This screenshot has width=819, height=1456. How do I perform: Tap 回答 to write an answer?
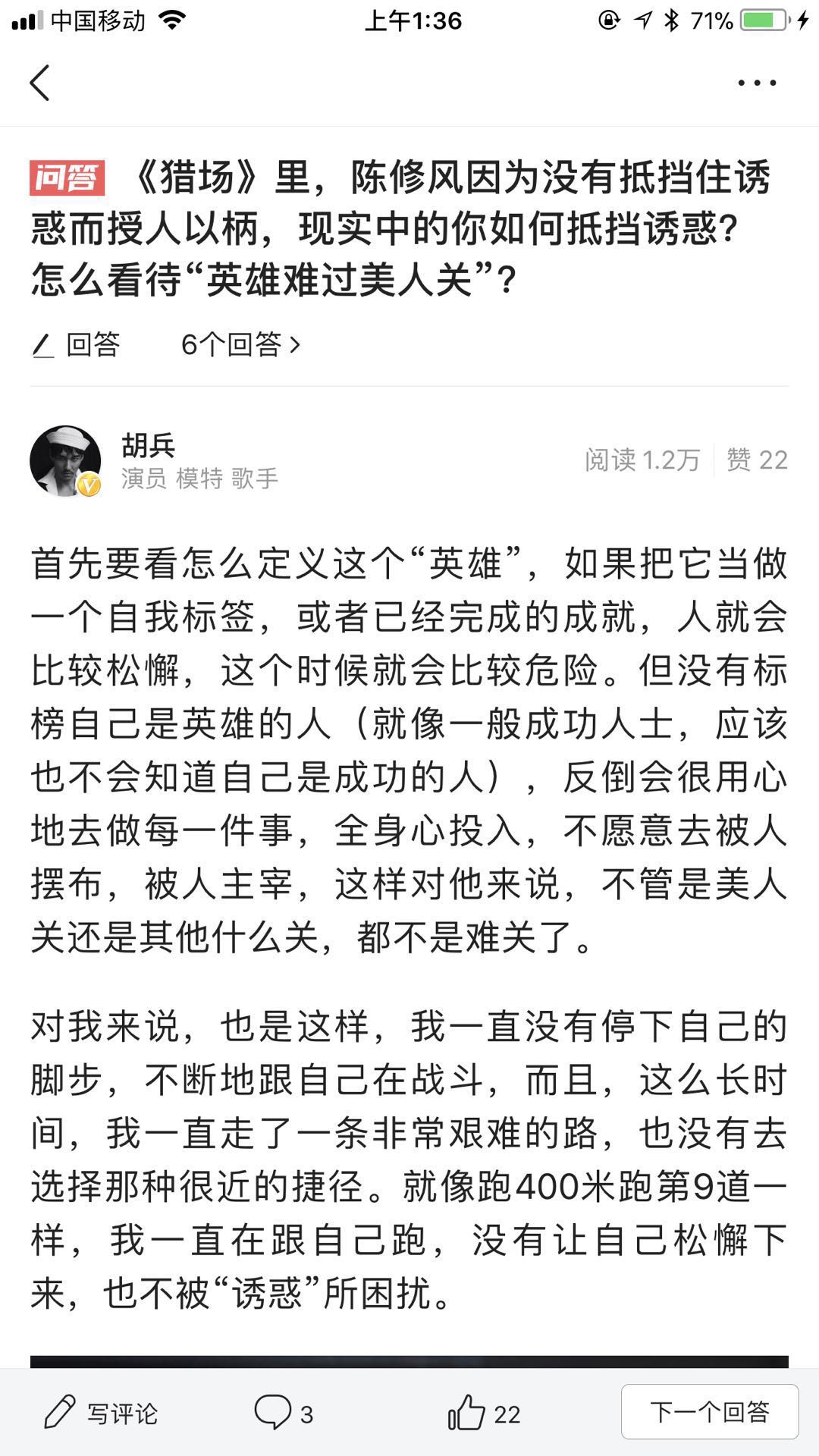[77, 345]
